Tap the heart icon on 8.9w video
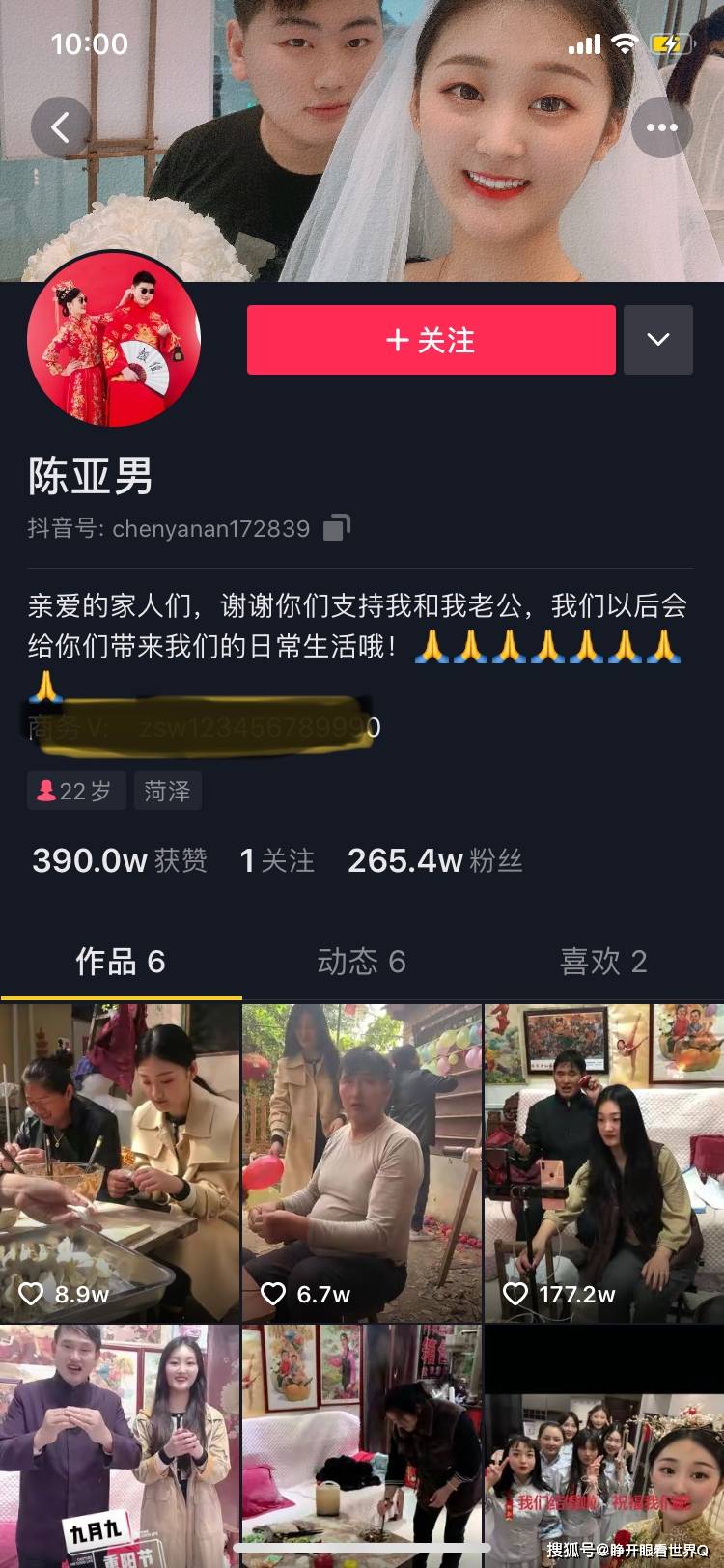This screenshot has height=1568, width=724. click(31, 1295)
